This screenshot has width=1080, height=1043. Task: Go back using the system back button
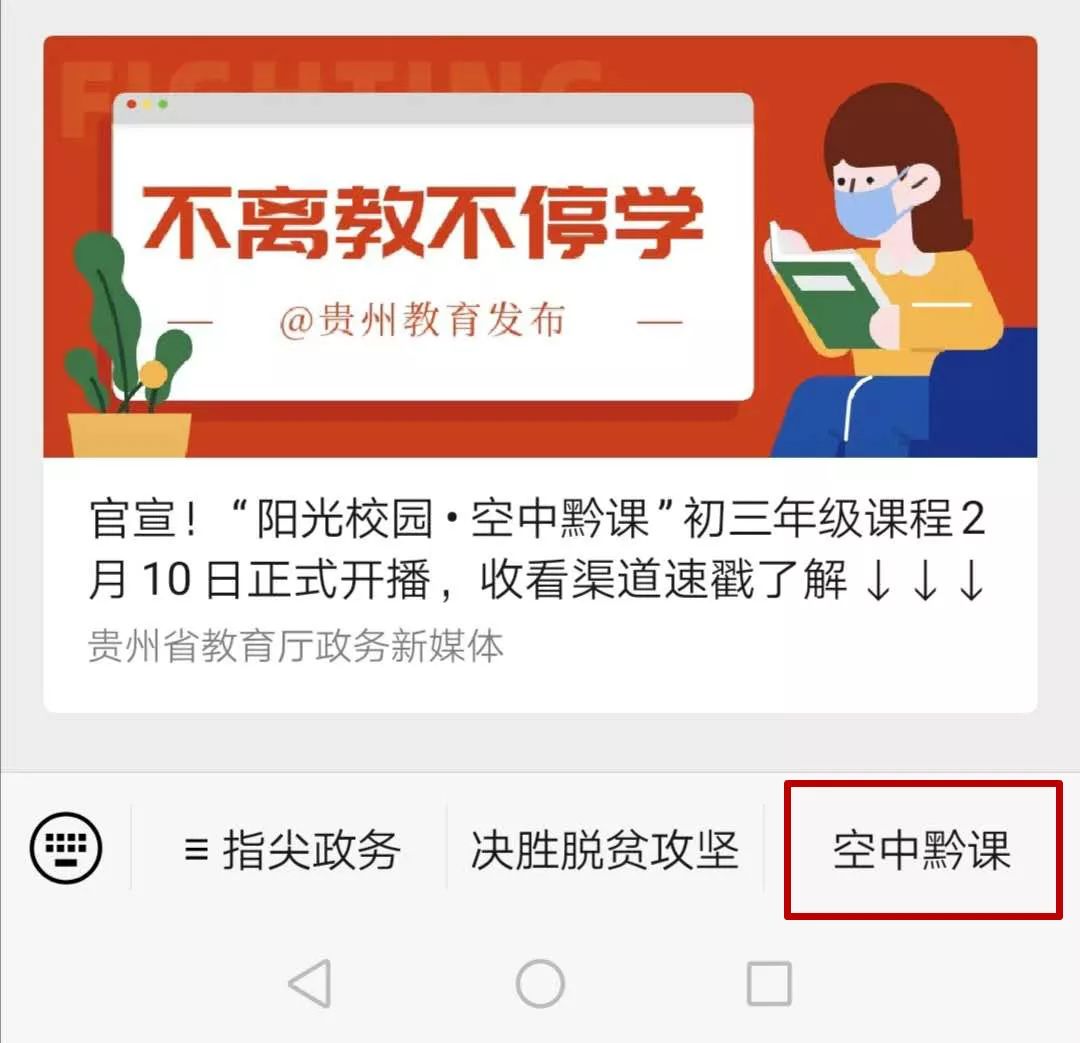click(x=310, y=984)
